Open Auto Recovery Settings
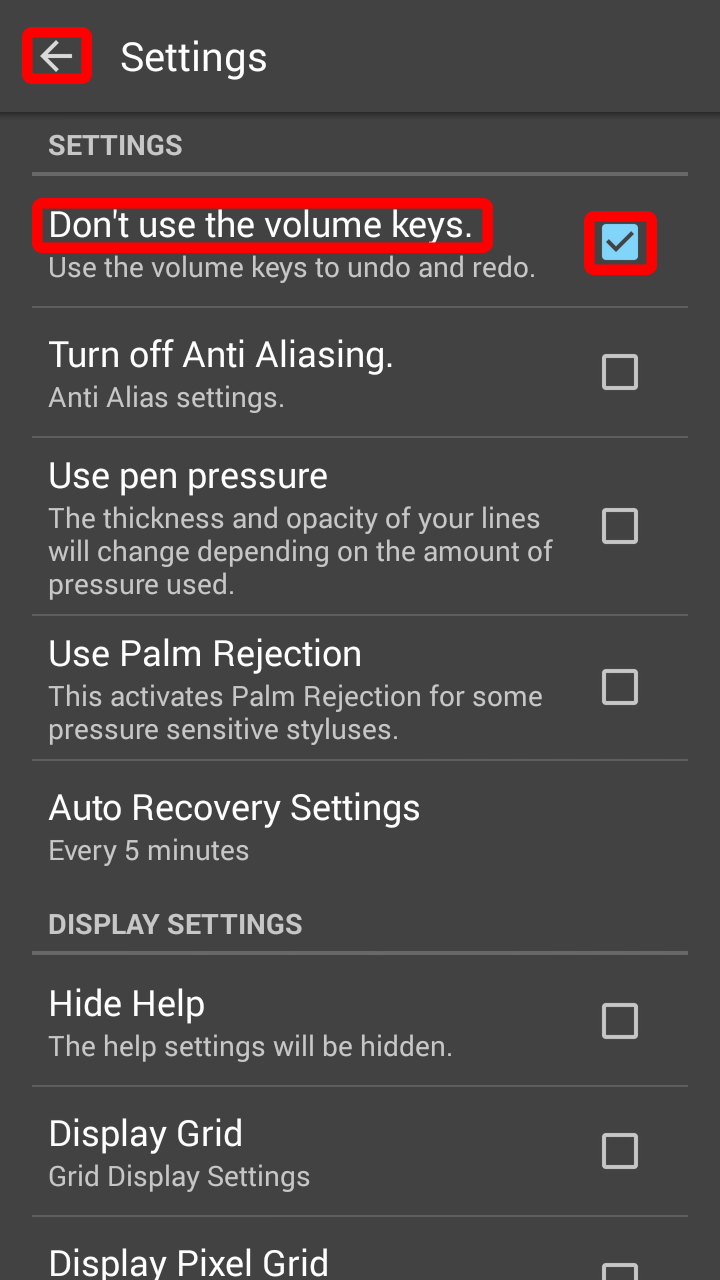 coord(360,827)
